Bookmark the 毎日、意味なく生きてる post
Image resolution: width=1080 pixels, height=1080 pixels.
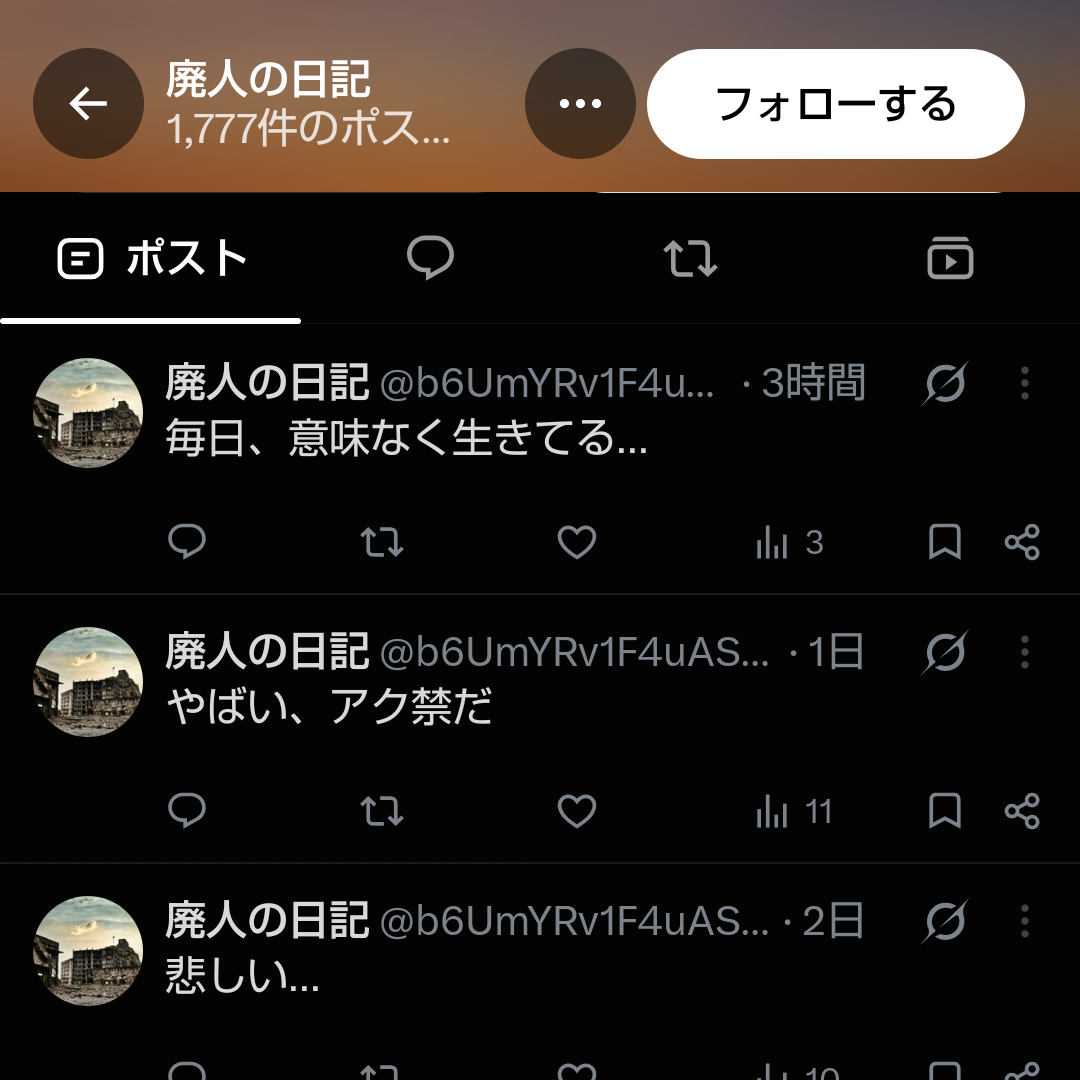[x=945, y=542]
